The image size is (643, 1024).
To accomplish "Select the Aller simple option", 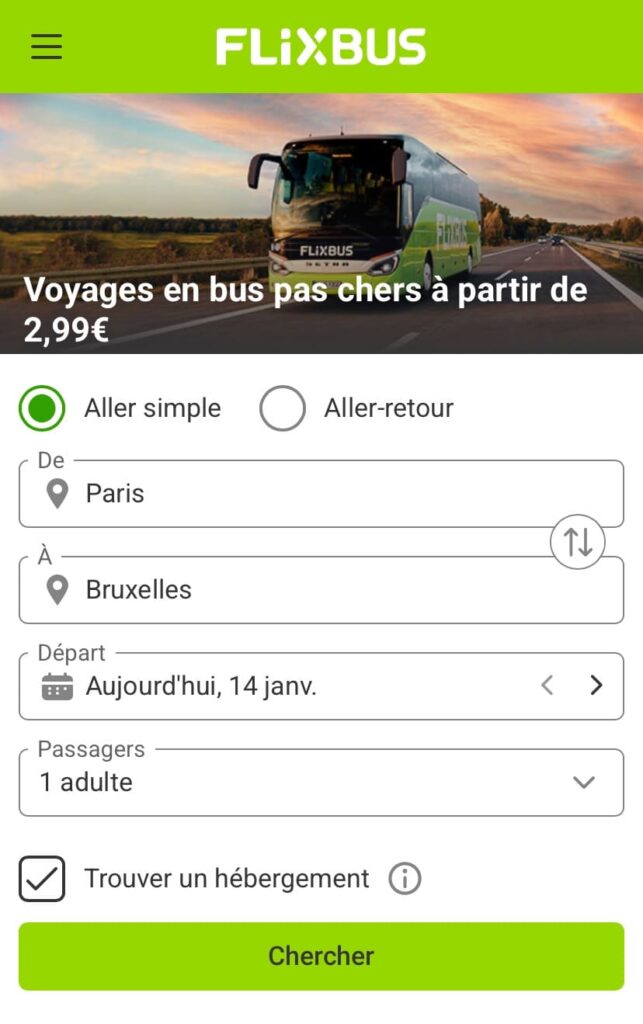I will point(42,408).
